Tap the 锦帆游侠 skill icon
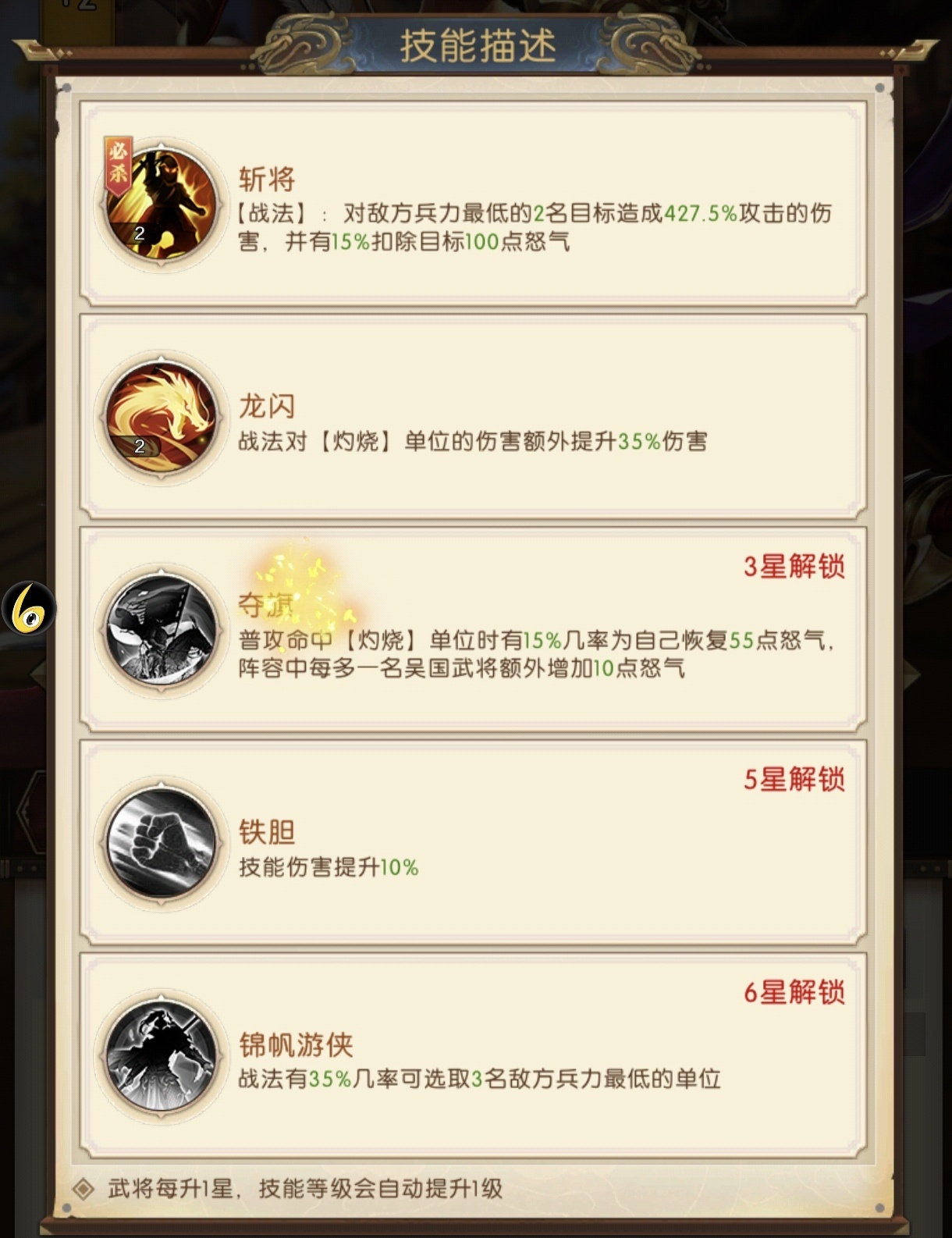Screen dimensions: 952x1238 (x=161, y=1056)
